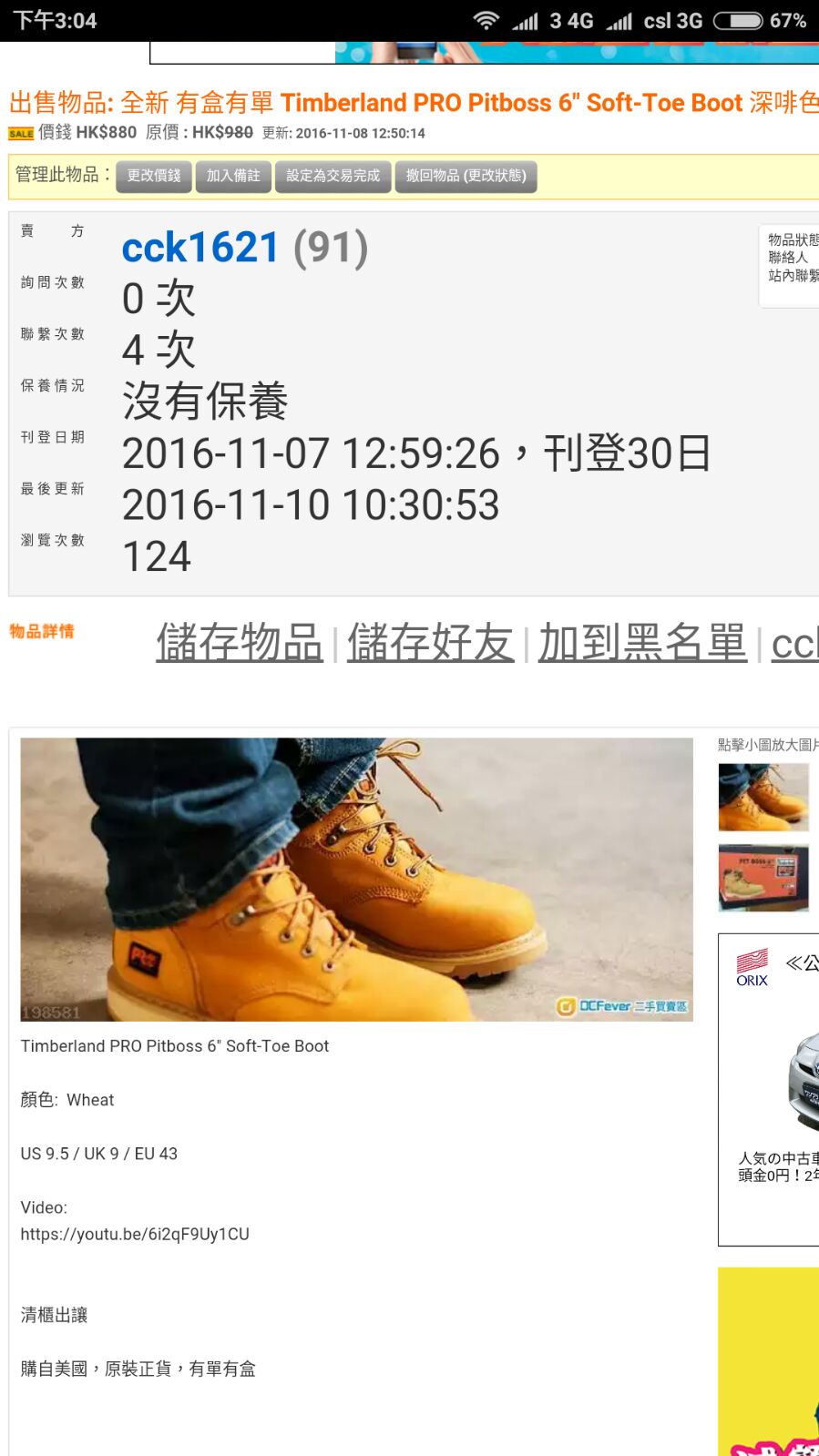Enlarge the boot box thumbnail
819x1456 pixels.
tap(763, 877)
